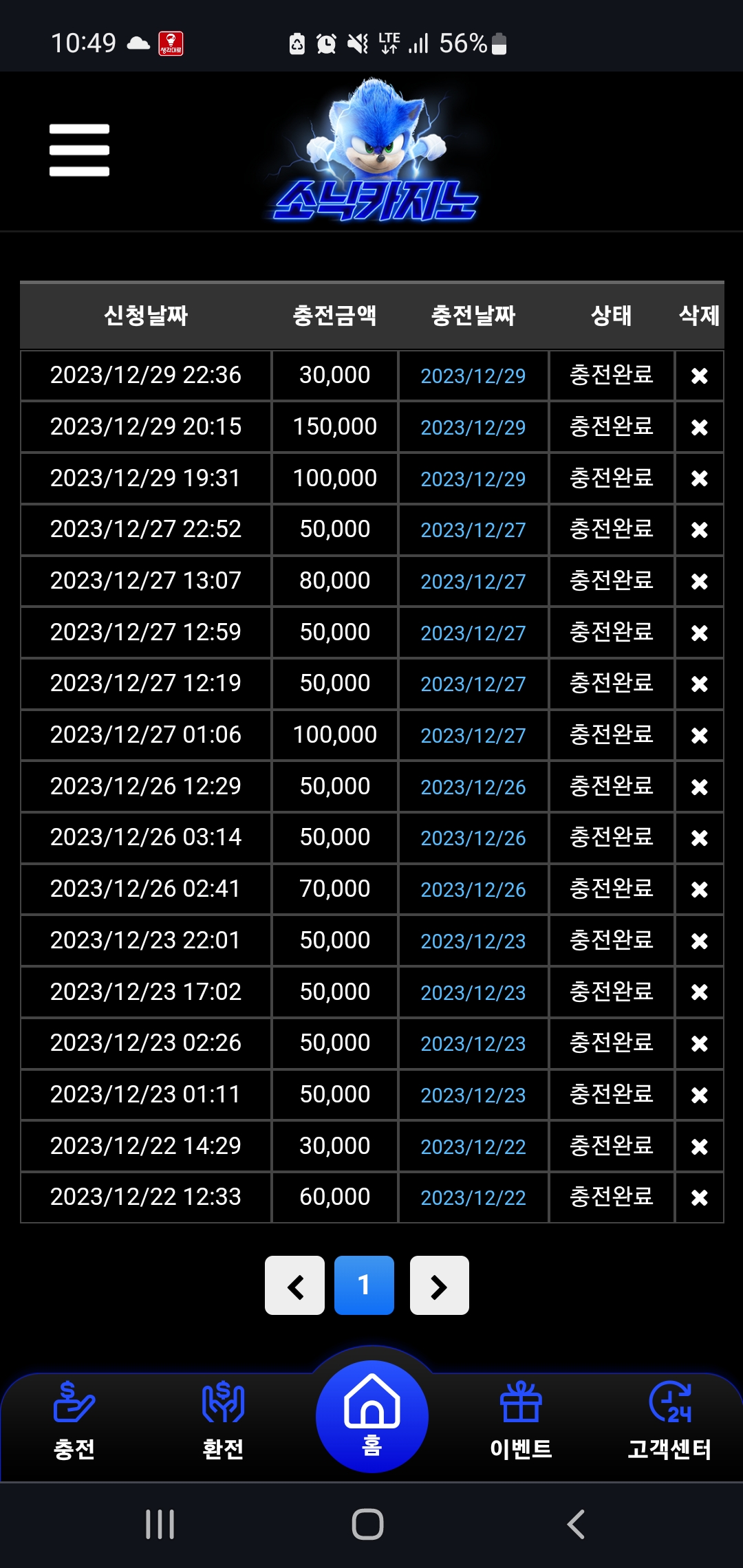Go to 홈 in bottom navigation
Screen dimensions: 743x1568
pyautogui.click(x=371, y=1417)
